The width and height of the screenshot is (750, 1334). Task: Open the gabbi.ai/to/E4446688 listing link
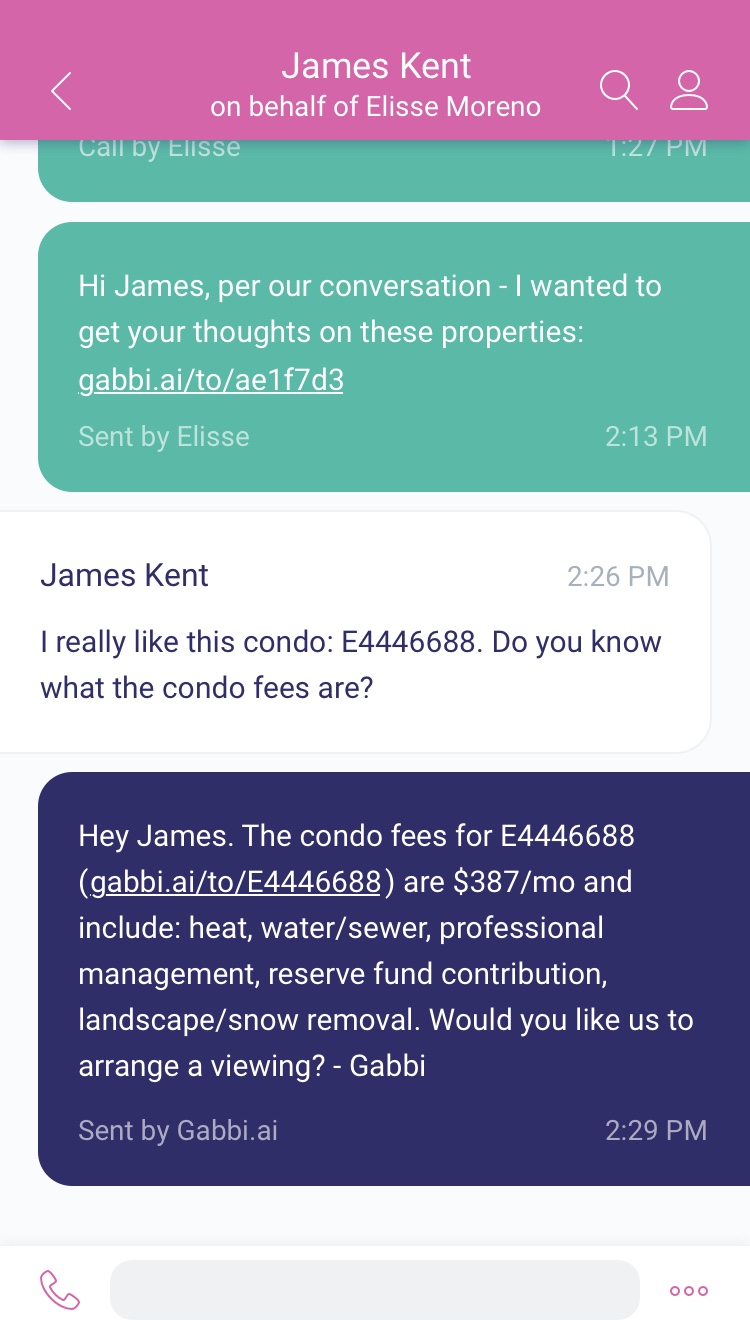pos(236,882)
